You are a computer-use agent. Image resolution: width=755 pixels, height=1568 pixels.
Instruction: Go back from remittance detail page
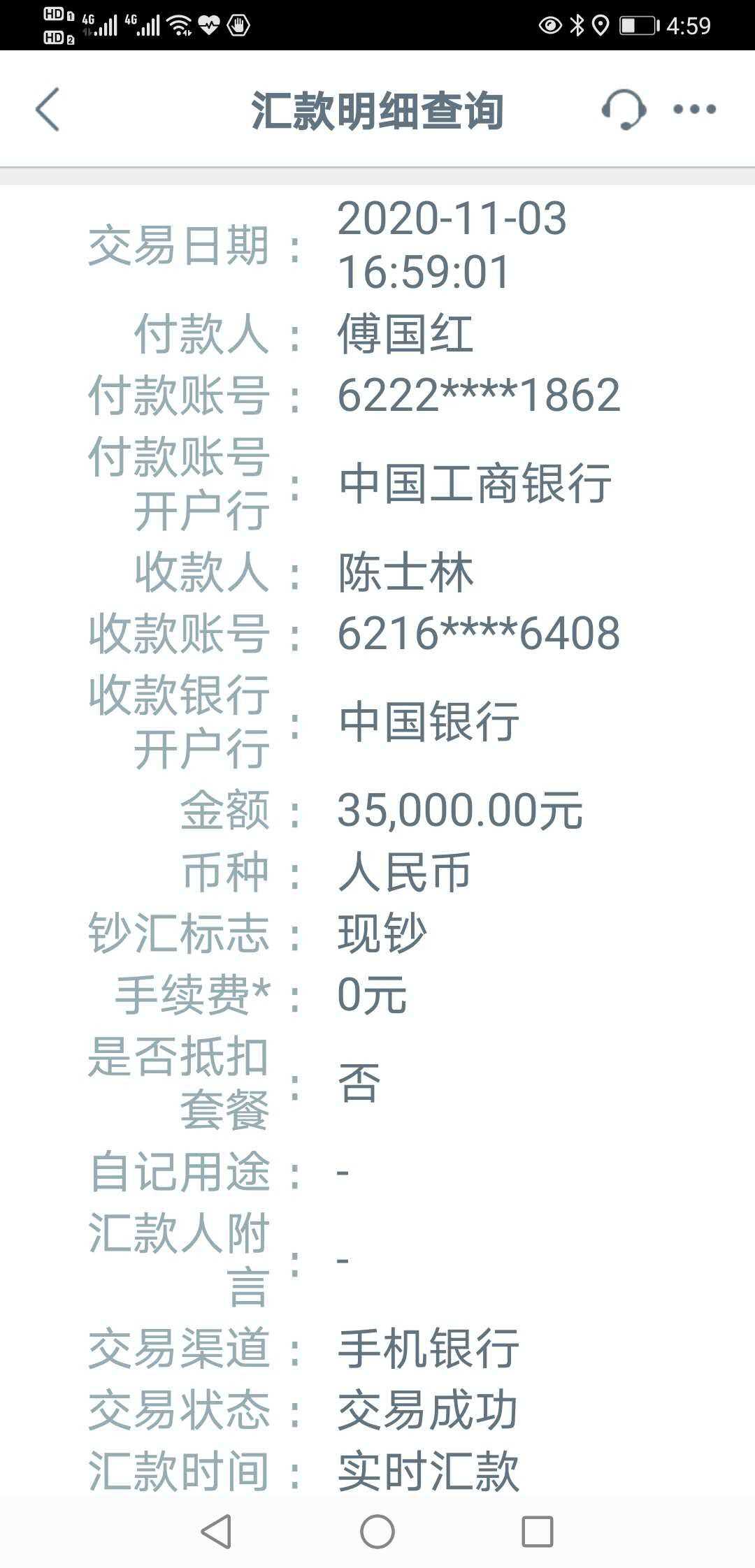(x=48, y=110)
